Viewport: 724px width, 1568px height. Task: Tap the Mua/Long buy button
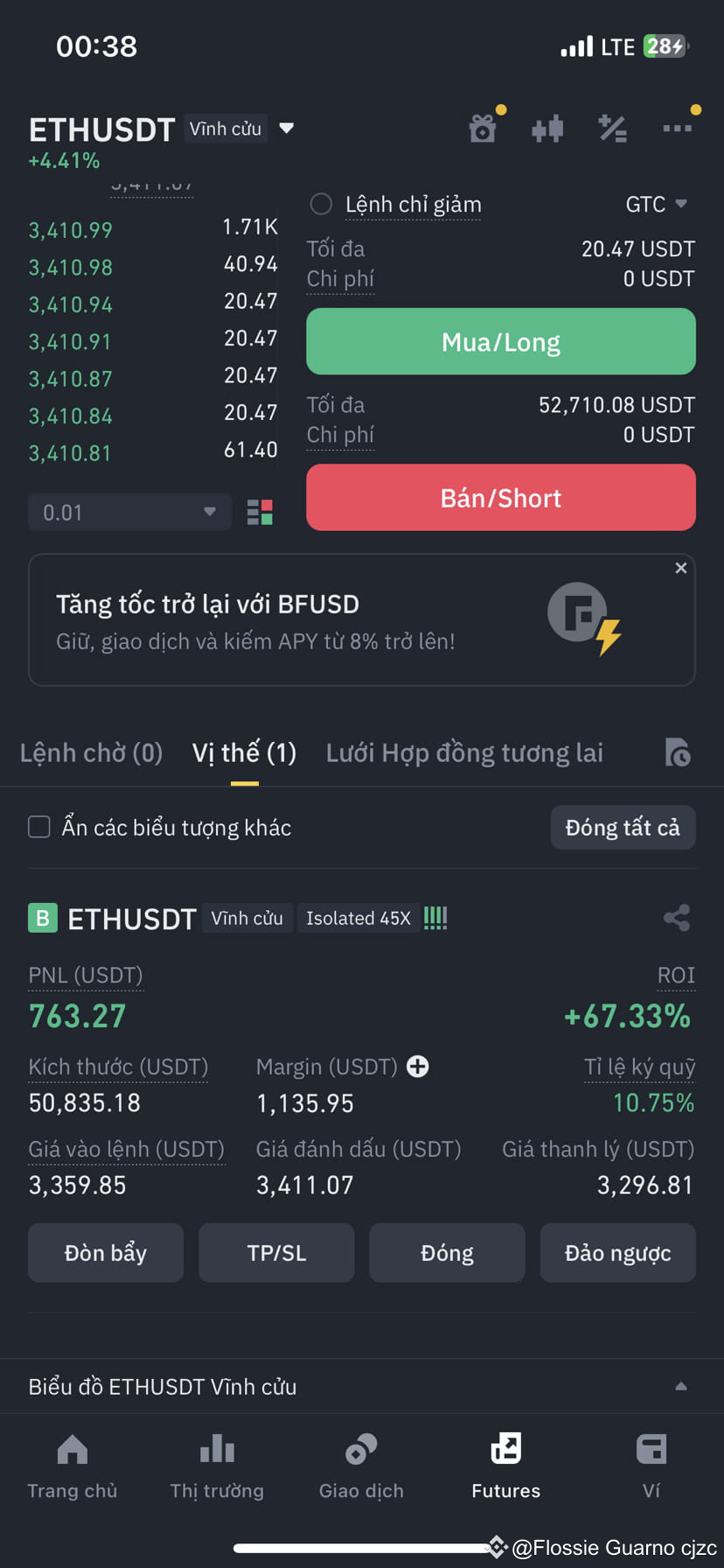(x=500, y=342)
